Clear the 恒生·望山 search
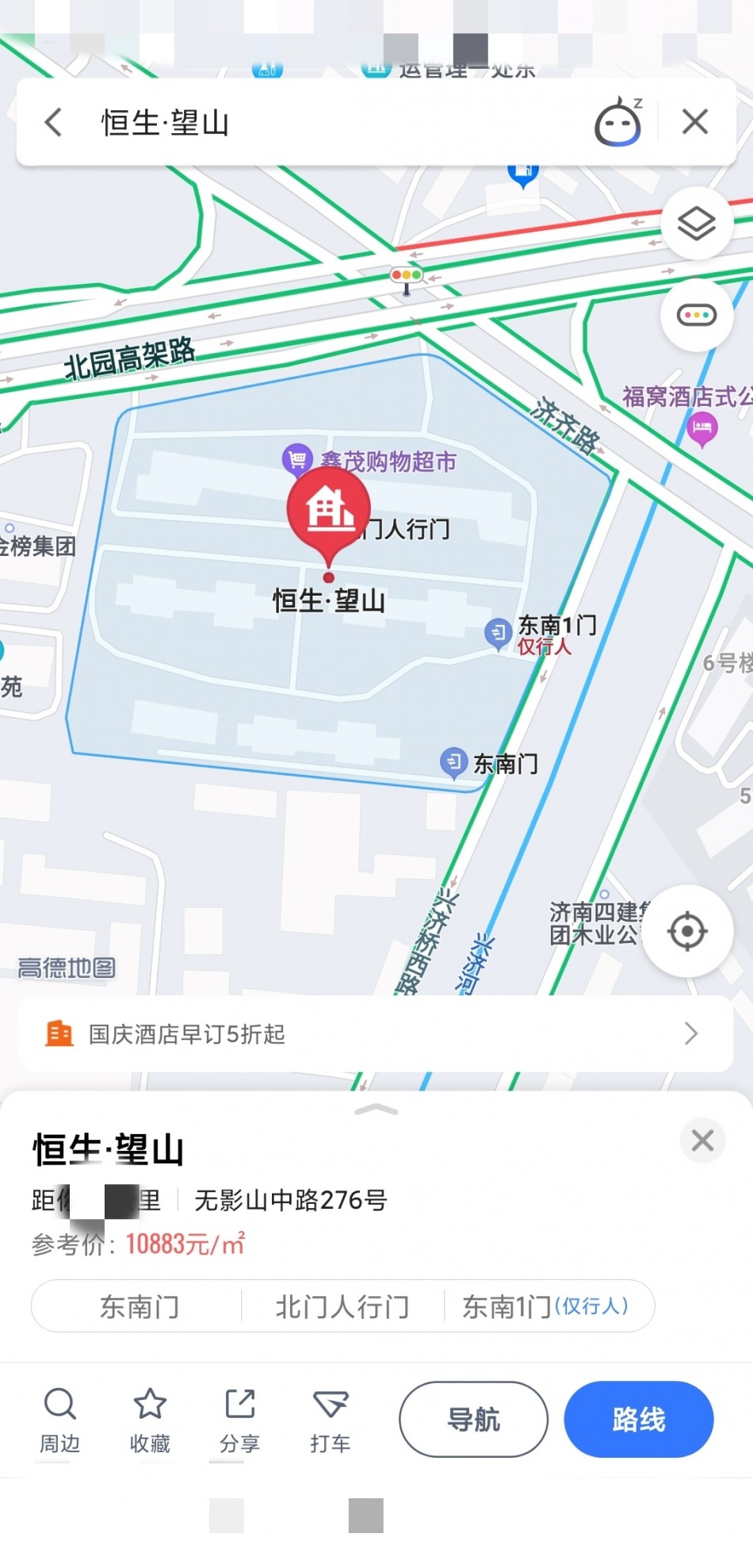Image resolution: width=753 pixels, height=1568 pixels. coord(695,122)
